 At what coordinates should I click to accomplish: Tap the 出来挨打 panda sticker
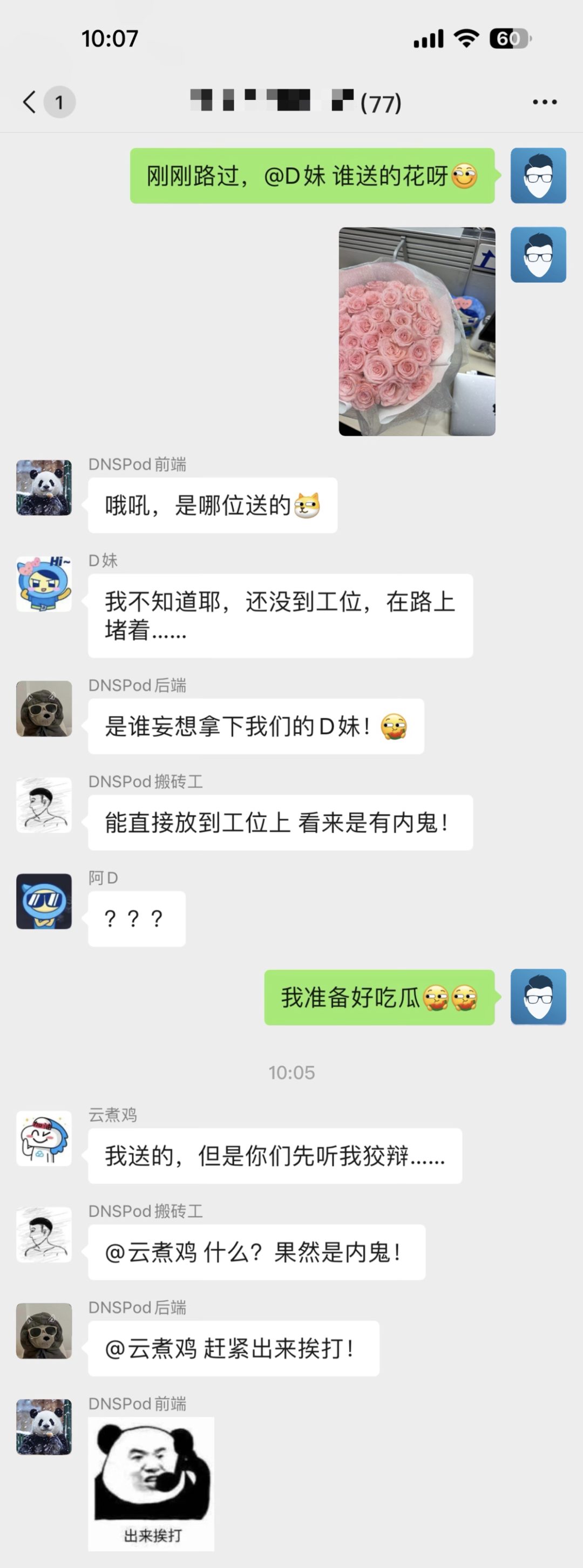click(151, 1485)
